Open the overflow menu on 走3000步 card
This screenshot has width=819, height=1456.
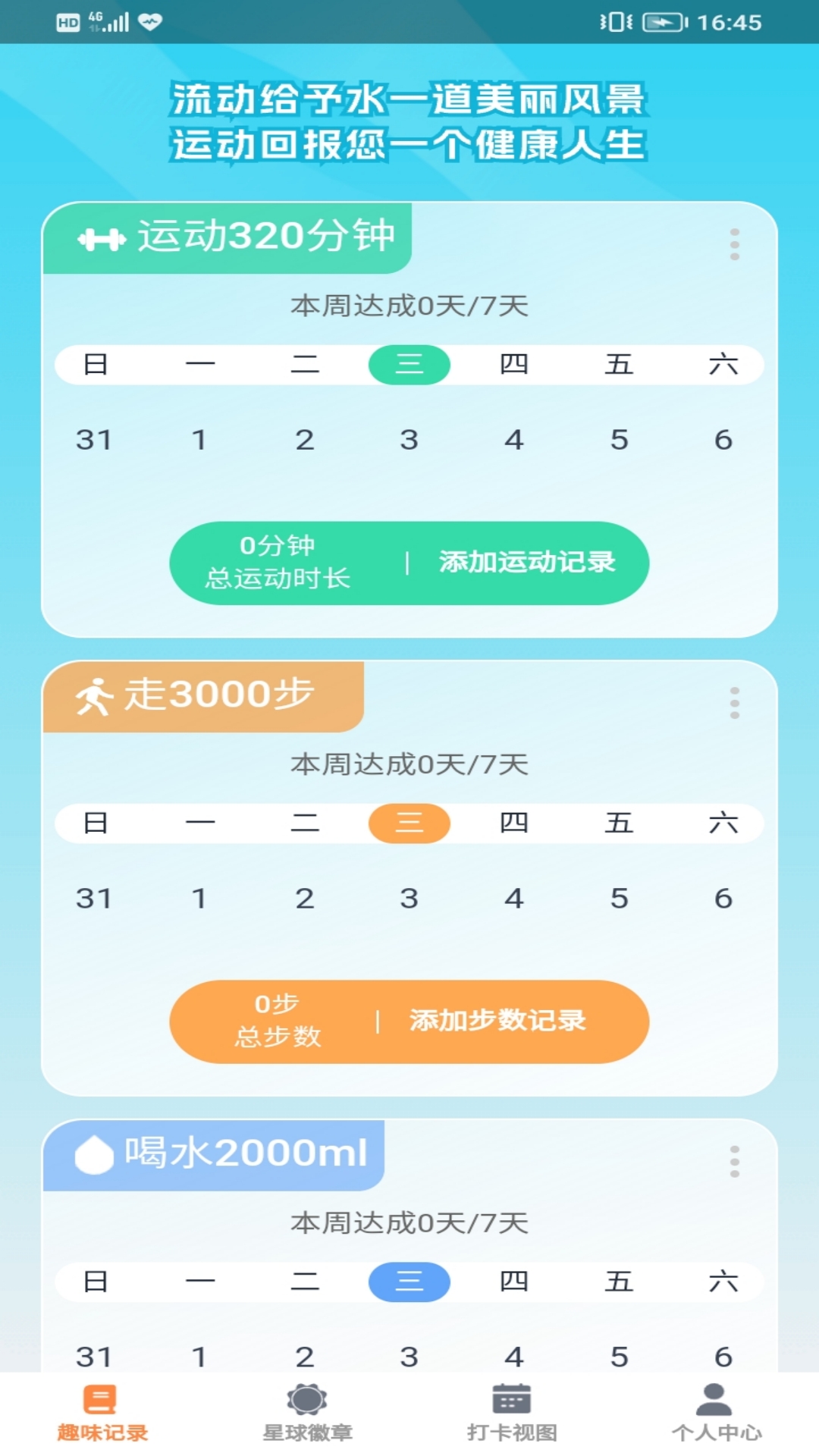(734, 703)
